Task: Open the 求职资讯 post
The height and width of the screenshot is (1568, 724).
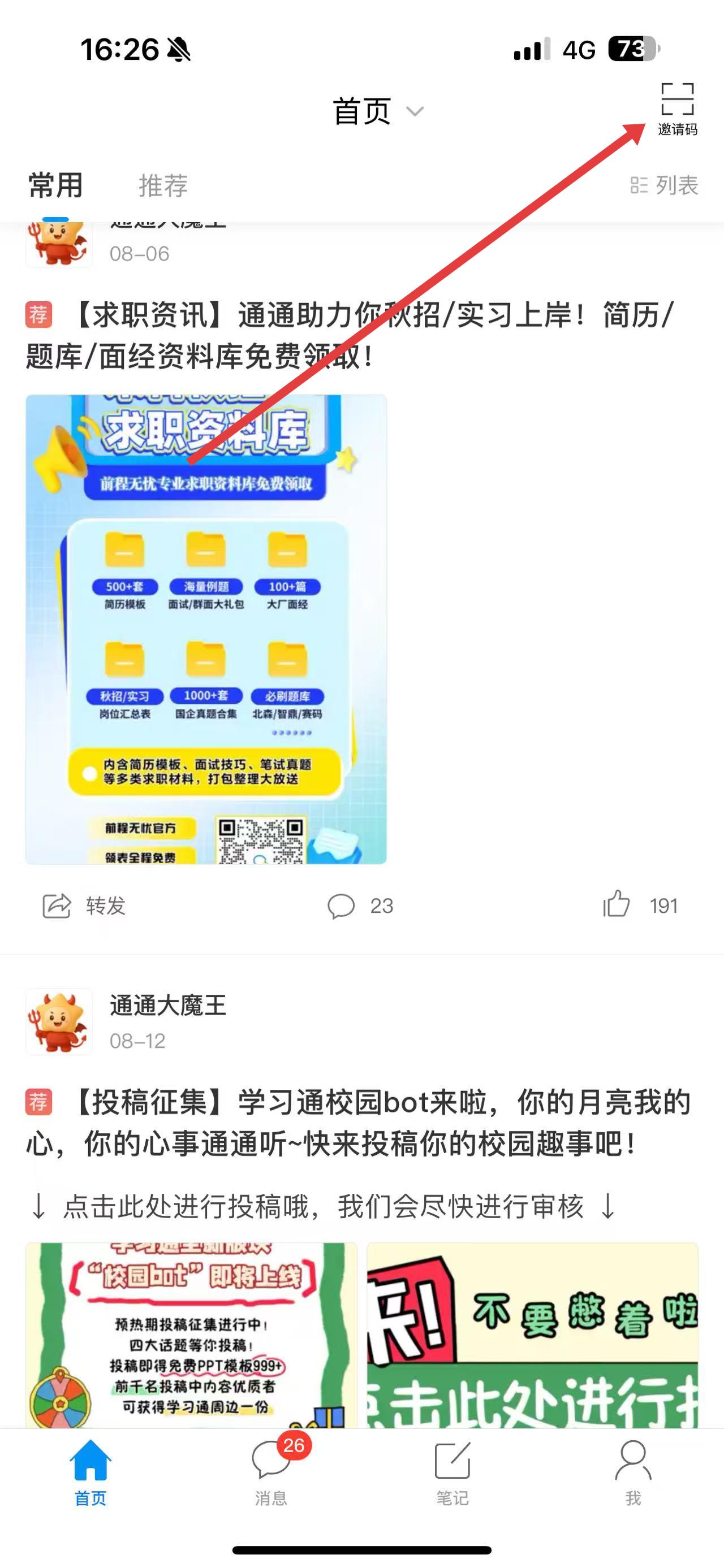Action: coord(350,335)
